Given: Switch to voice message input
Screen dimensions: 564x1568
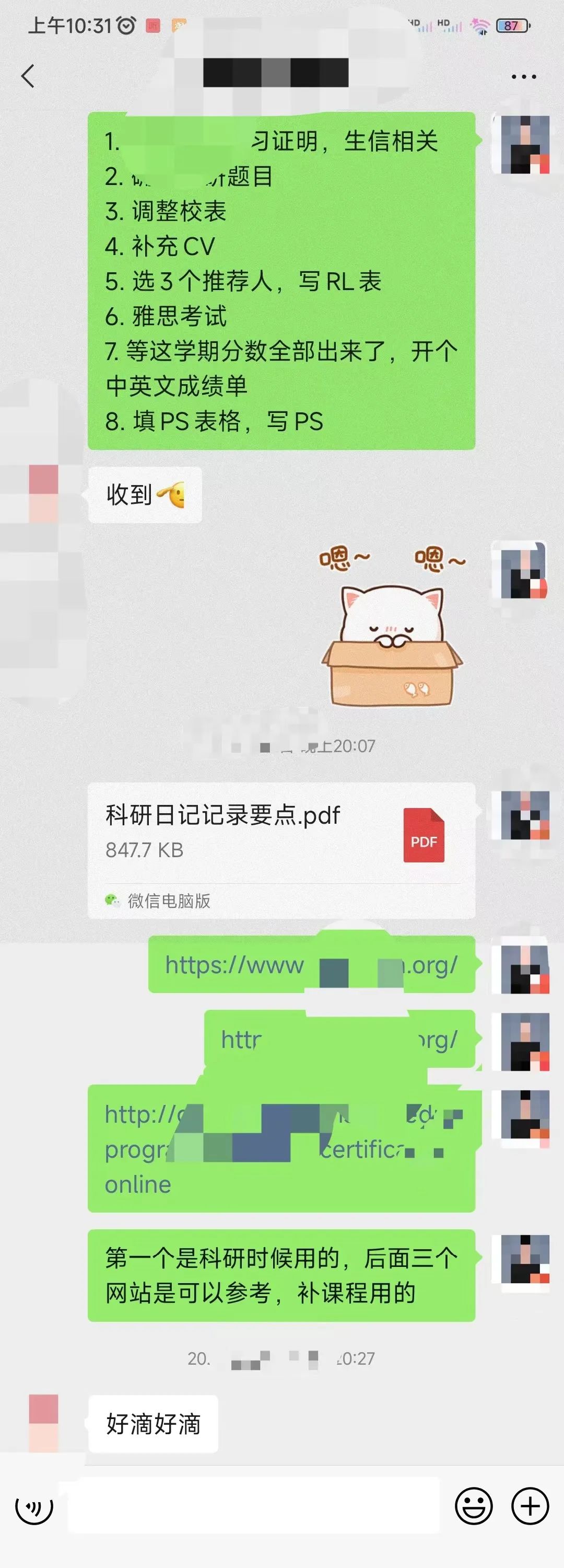Looking at the screenshot, I should (x=34, y=1505).
